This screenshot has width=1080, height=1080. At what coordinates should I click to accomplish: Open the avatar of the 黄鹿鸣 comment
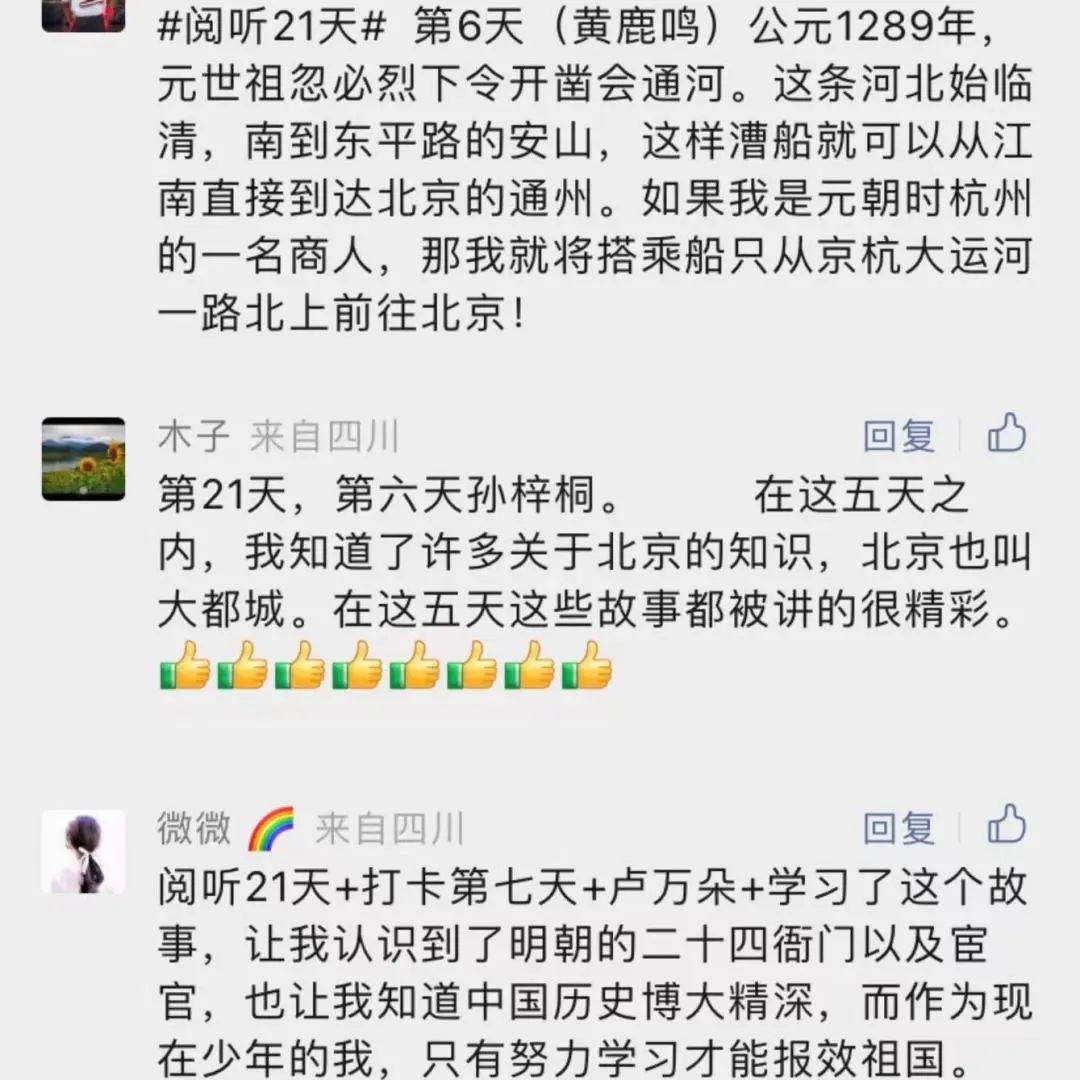tap(83, 14)
